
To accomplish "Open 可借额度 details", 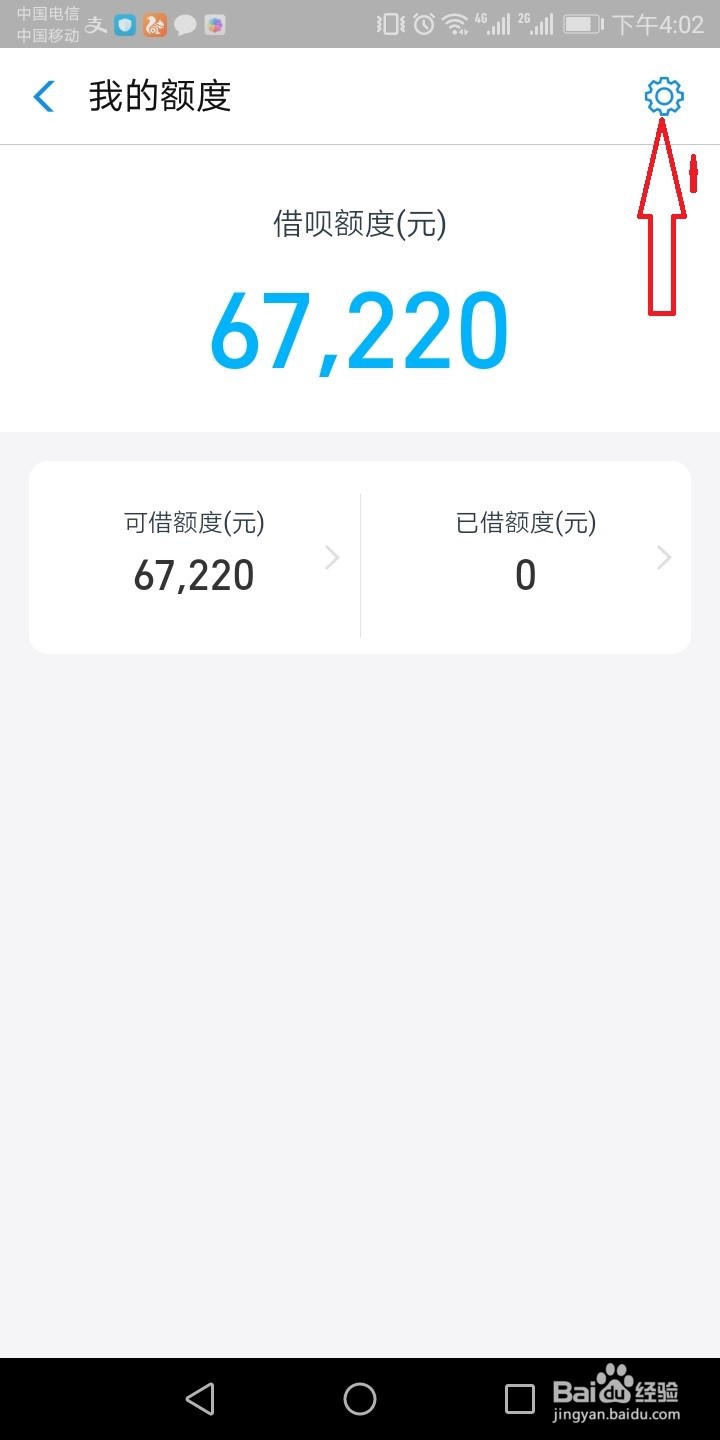I will click(195, 557).
